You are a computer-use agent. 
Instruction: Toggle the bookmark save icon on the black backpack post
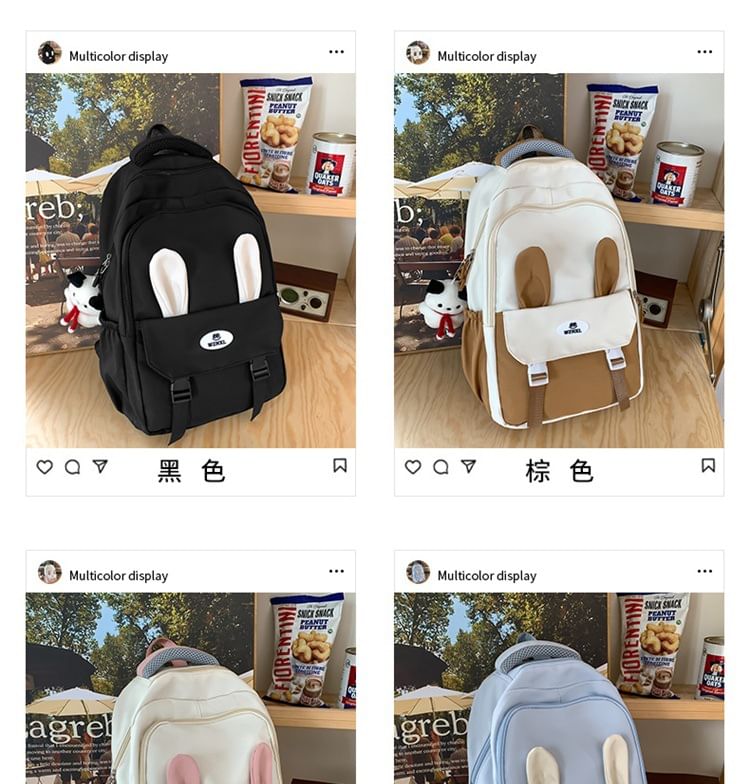340,466
